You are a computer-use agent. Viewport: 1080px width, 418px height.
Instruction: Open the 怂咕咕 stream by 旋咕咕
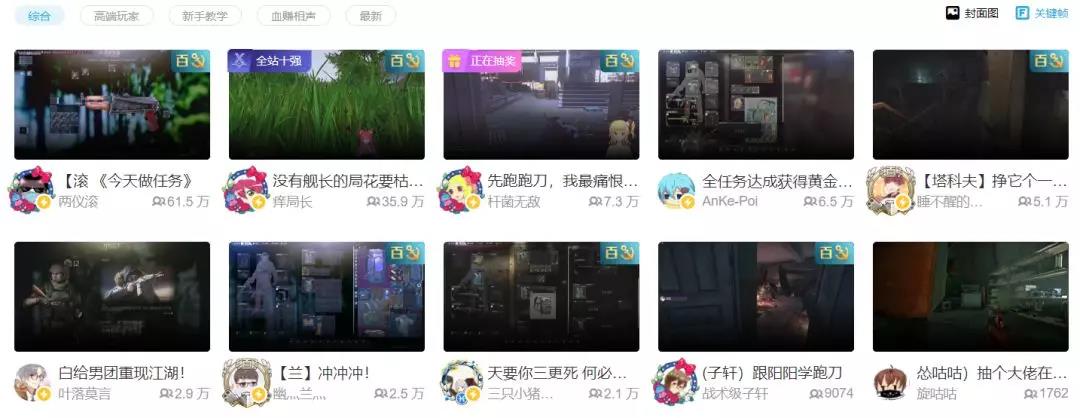click(x=970, y=296)
